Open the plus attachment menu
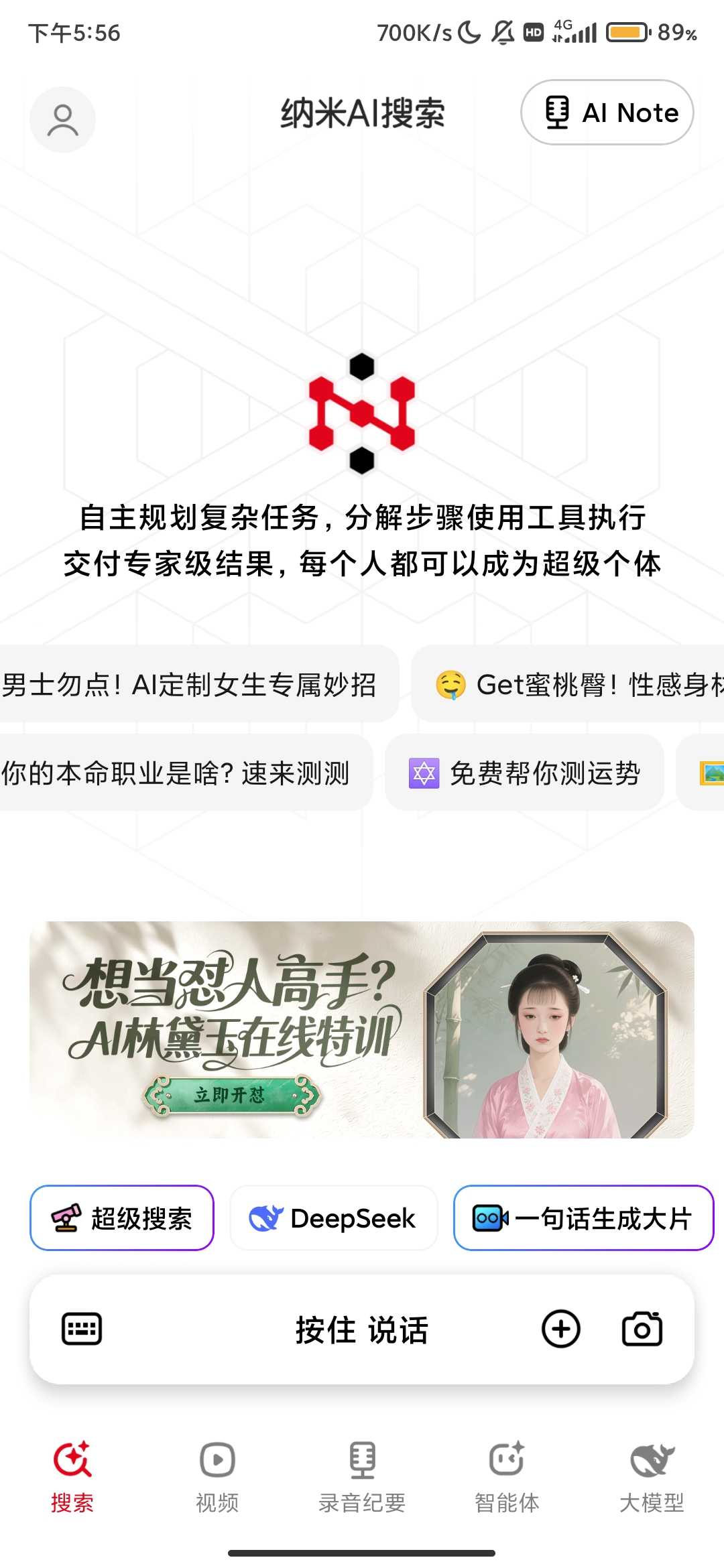The width and height of the screenshot is (724, 1568). click(560, 1329)
